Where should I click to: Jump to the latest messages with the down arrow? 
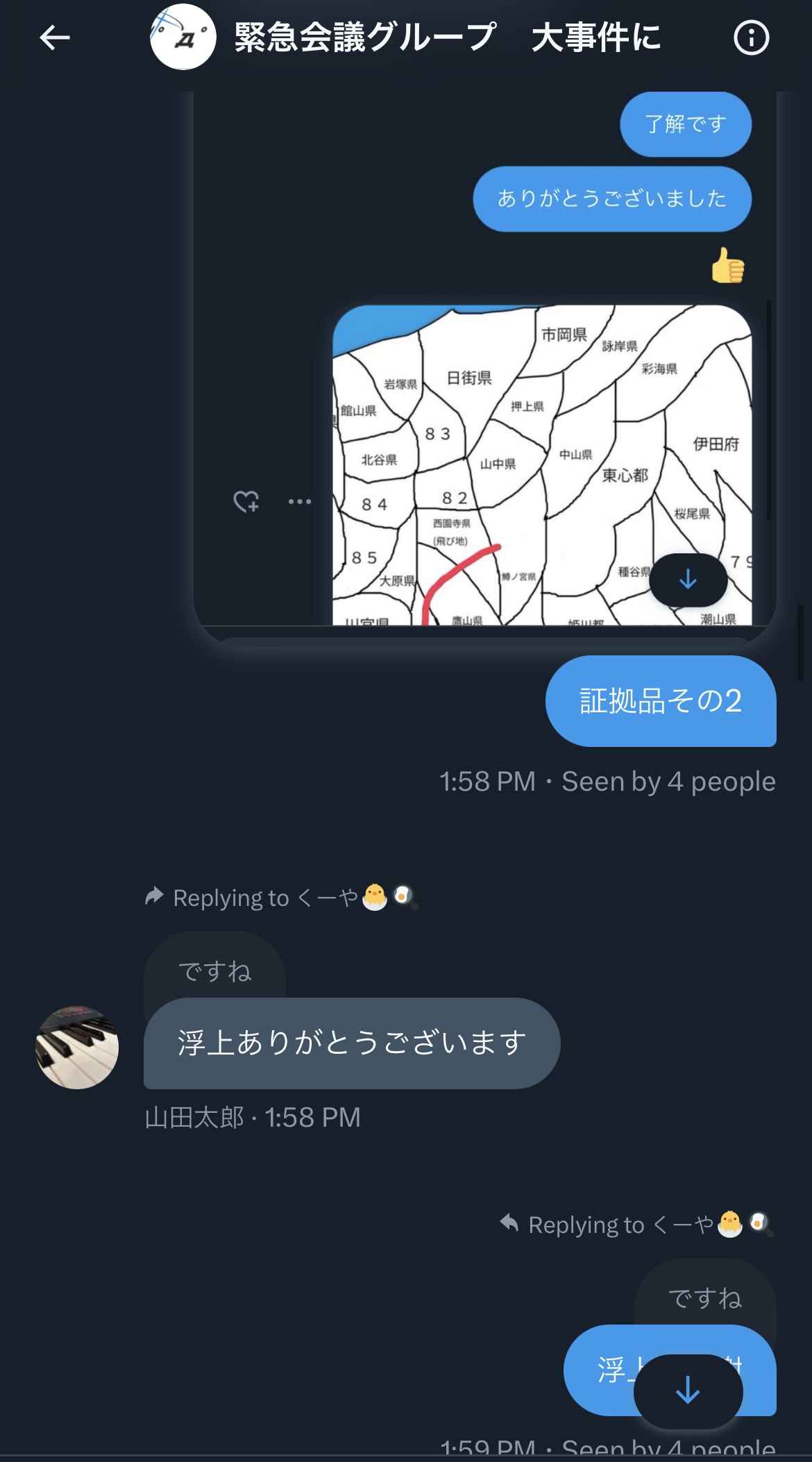coord(688,1391)
